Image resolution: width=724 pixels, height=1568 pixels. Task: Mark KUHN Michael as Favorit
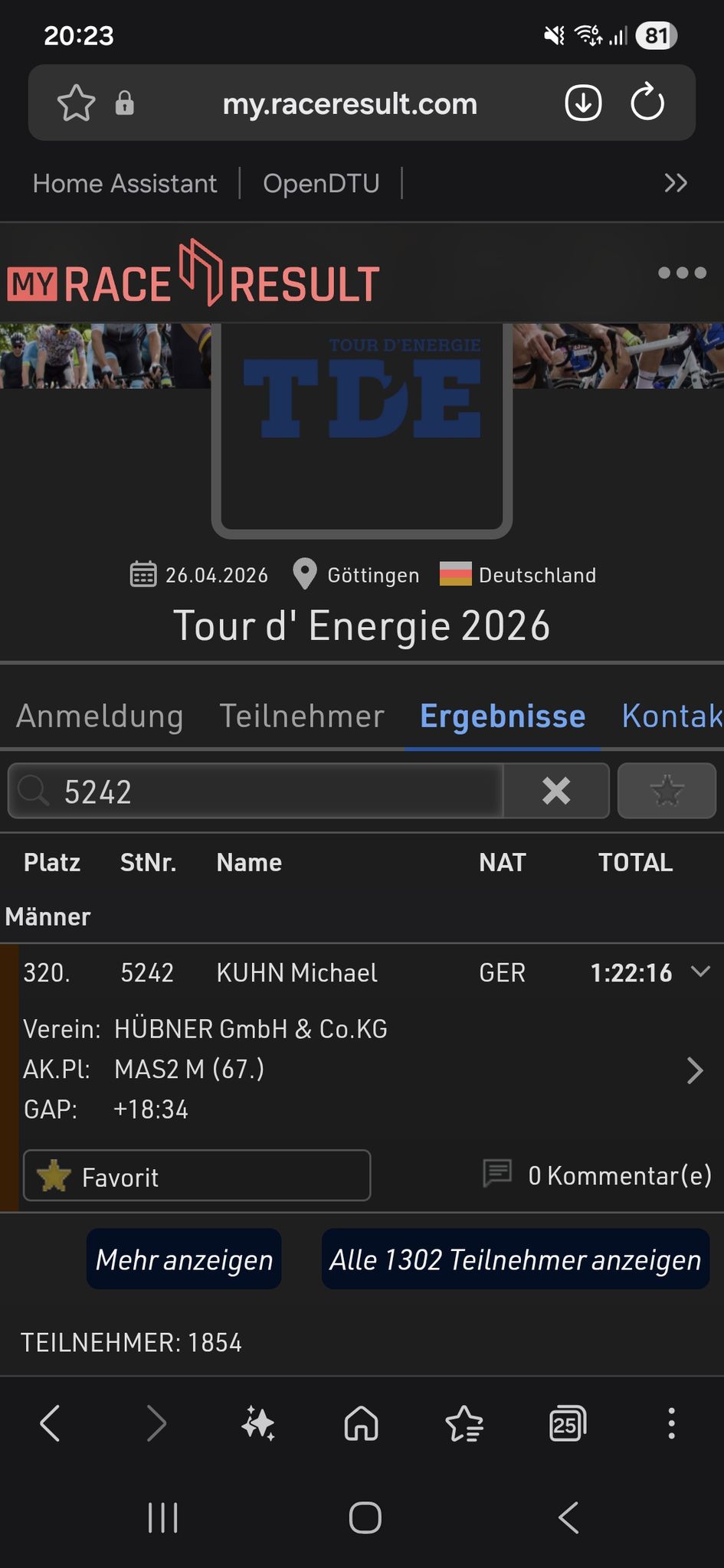pos(197,1175)
